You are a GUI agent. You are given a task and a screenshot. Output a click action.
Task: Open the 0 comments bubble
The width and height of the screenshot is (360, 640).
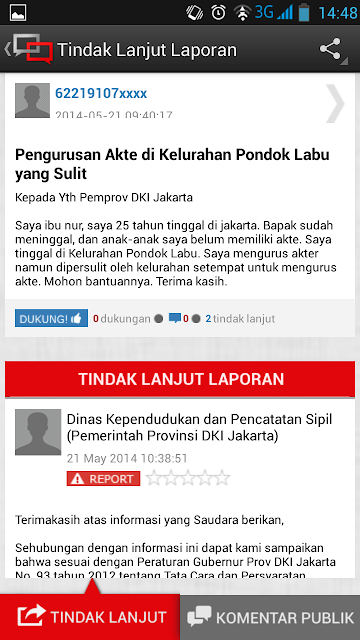tap(179, 318)
